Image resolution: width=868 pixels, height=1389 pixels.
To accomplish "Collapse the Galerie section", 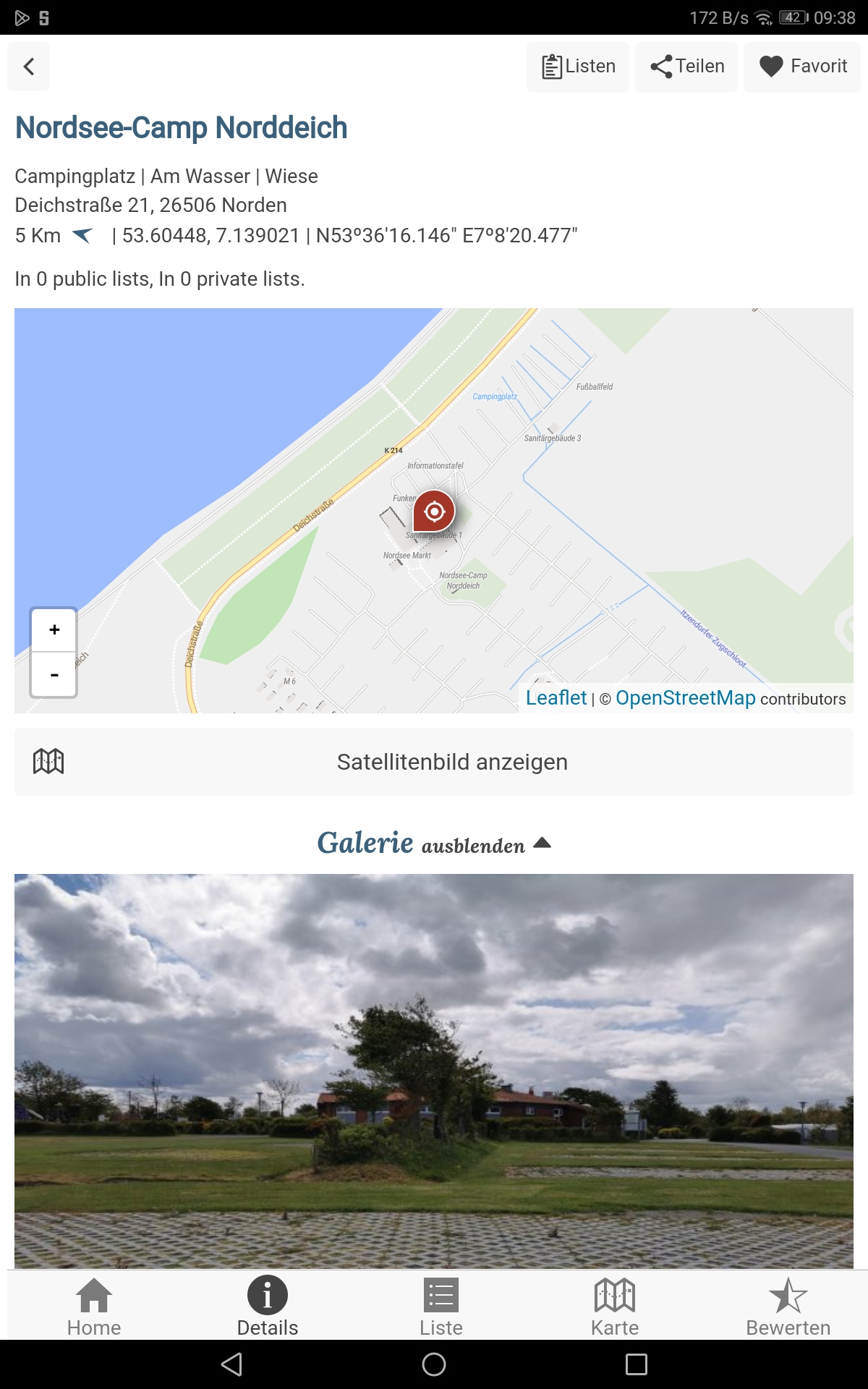I will point(434,843).
